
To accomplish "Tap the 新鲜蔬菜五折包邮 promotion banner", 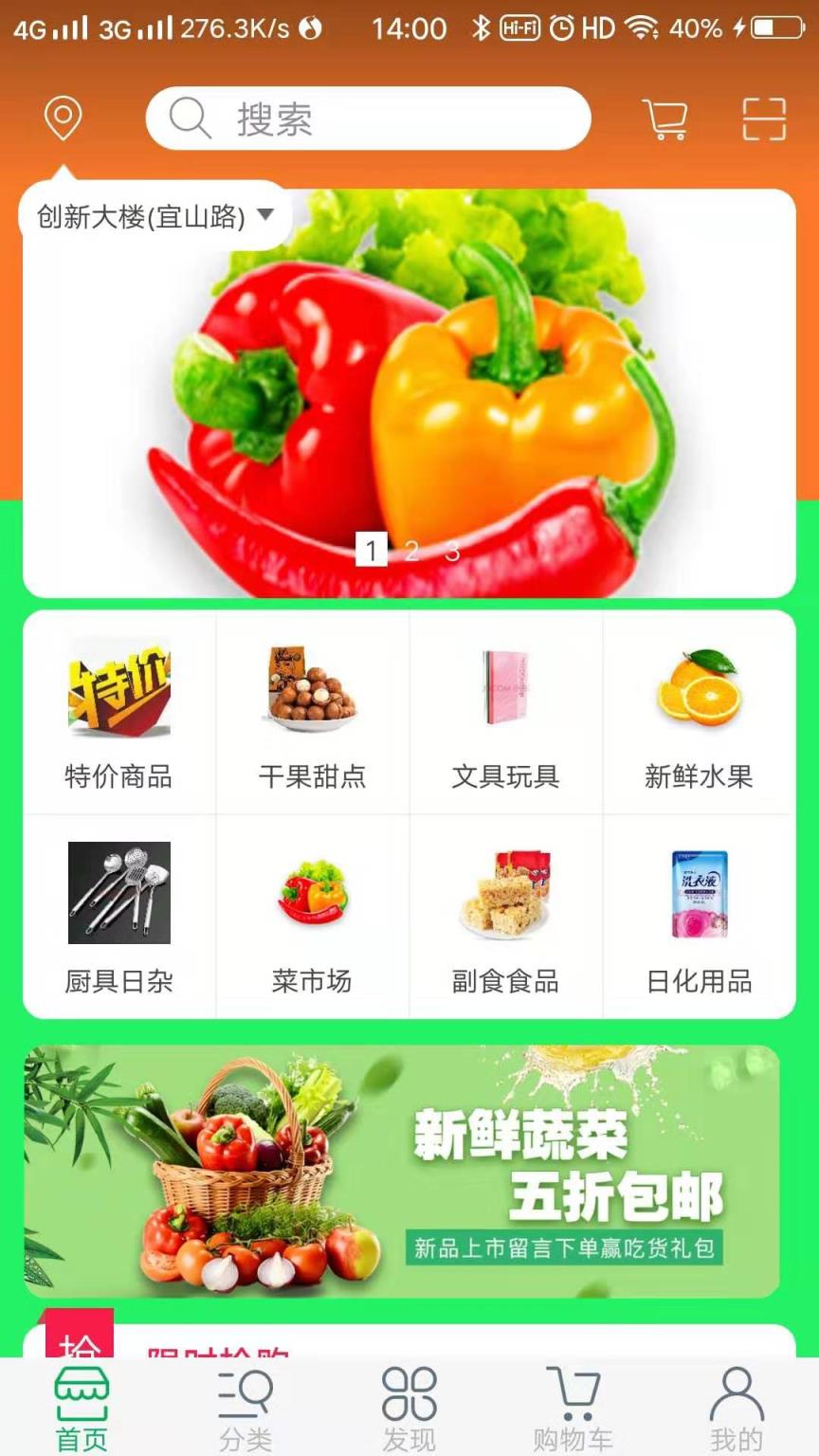I will click(409, 1171).
